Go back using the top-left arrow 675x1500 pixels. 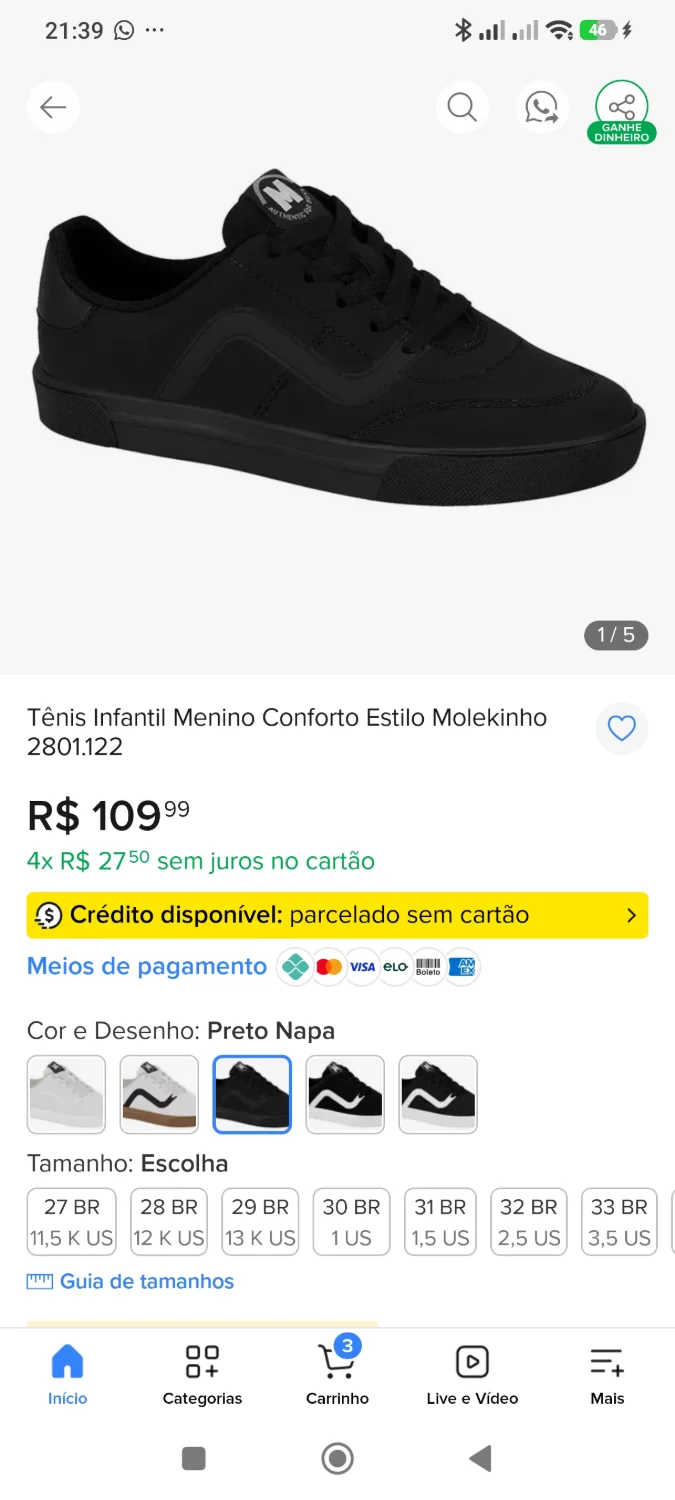(x=53, y=107)
